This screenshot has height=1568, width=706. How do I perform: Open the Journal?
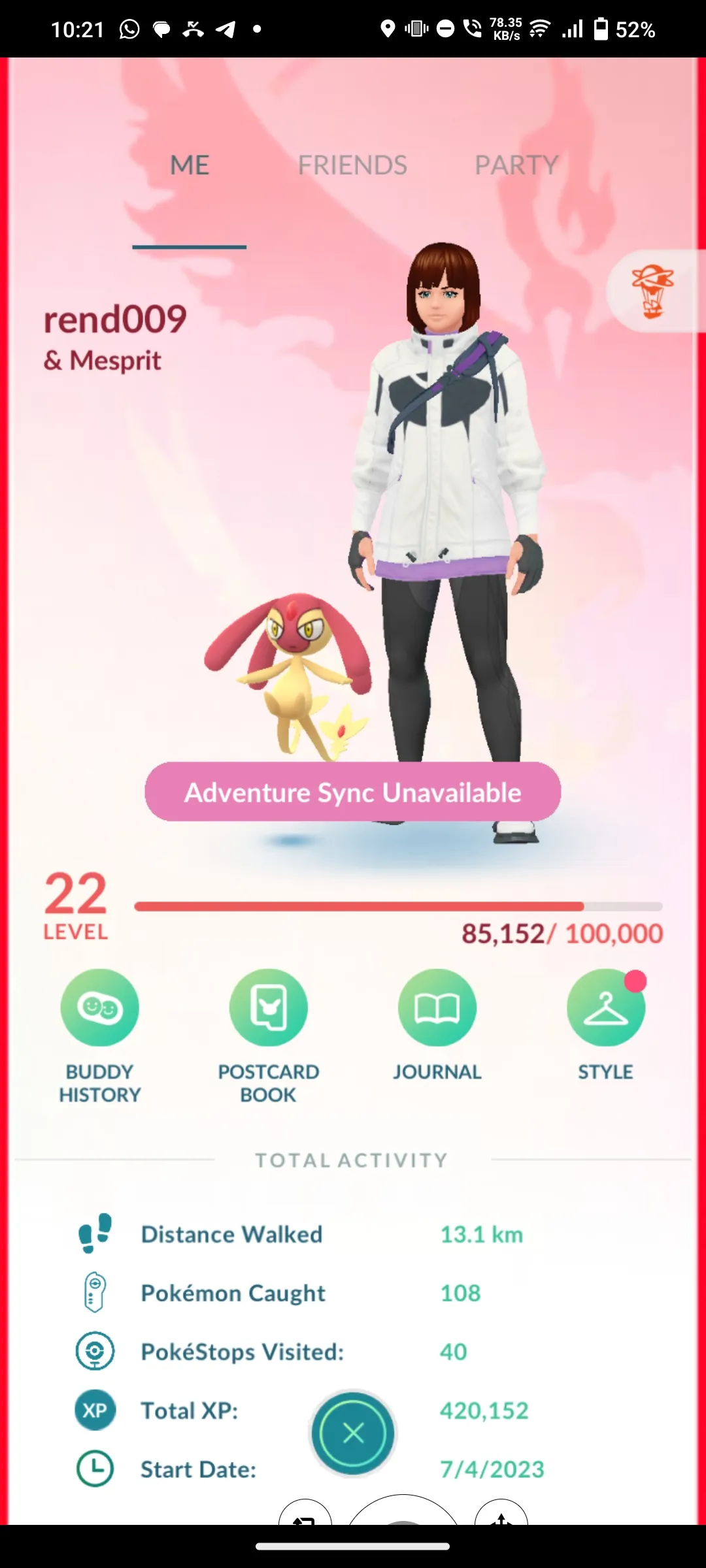click(437, 1008)
